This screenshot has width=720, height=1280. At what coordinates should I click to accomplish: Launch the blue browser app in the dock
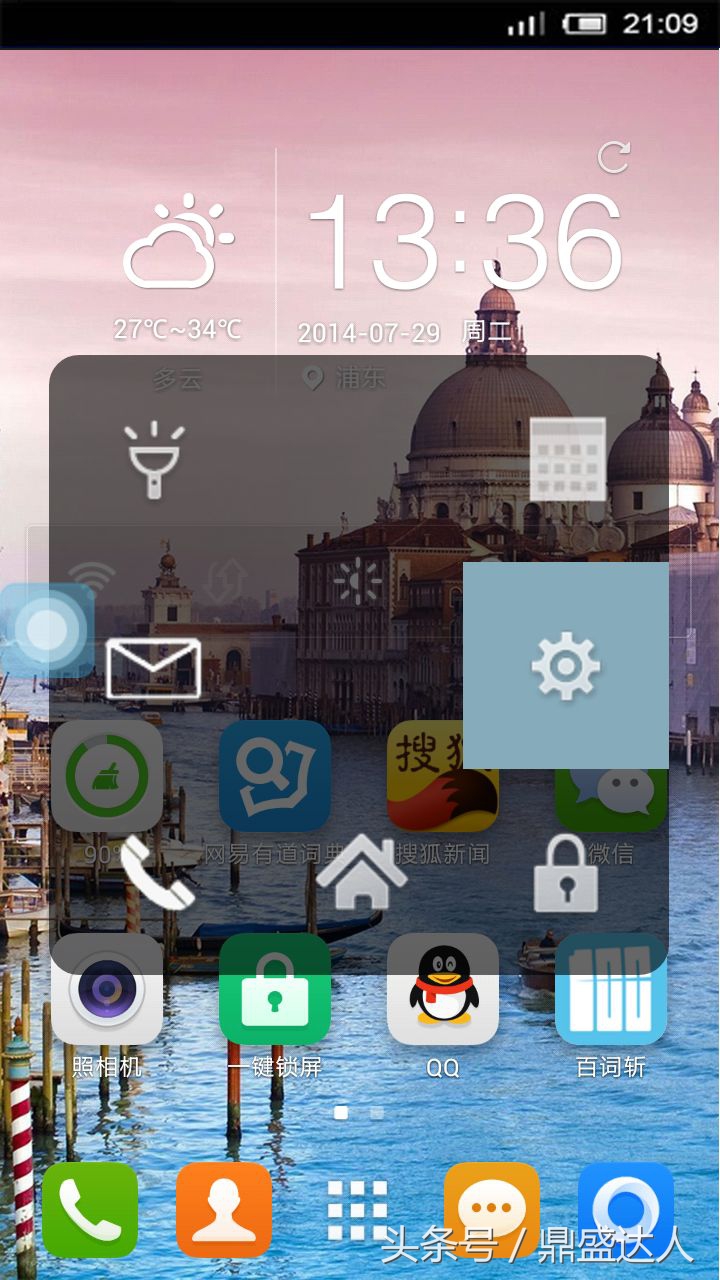(x=626, y=1210)
